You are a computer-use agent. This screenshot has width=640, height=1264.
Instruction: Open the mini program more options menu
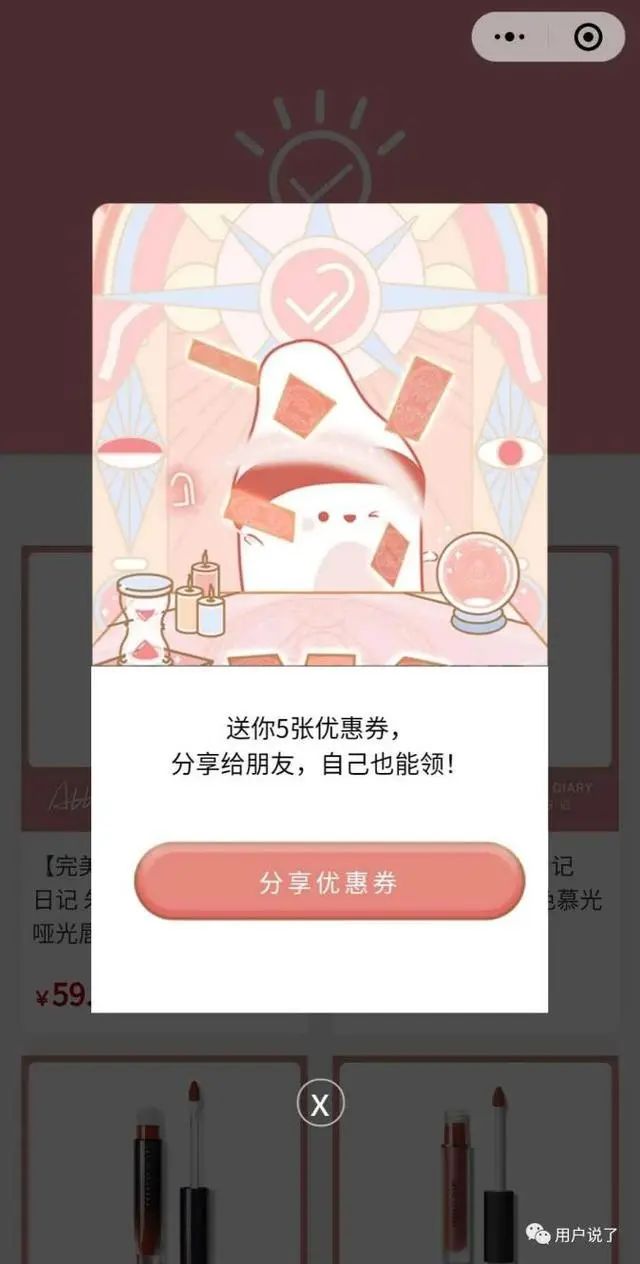tap(510, 37)
